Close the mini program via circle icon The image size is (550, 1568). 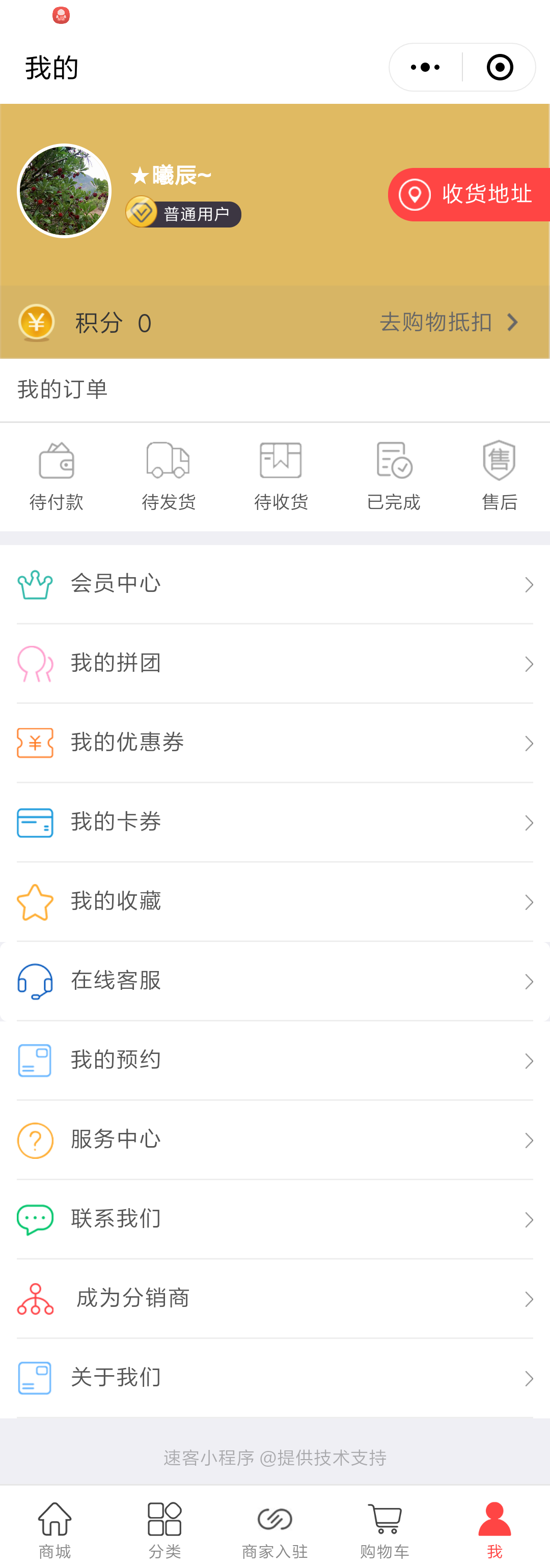click(500, 67)
